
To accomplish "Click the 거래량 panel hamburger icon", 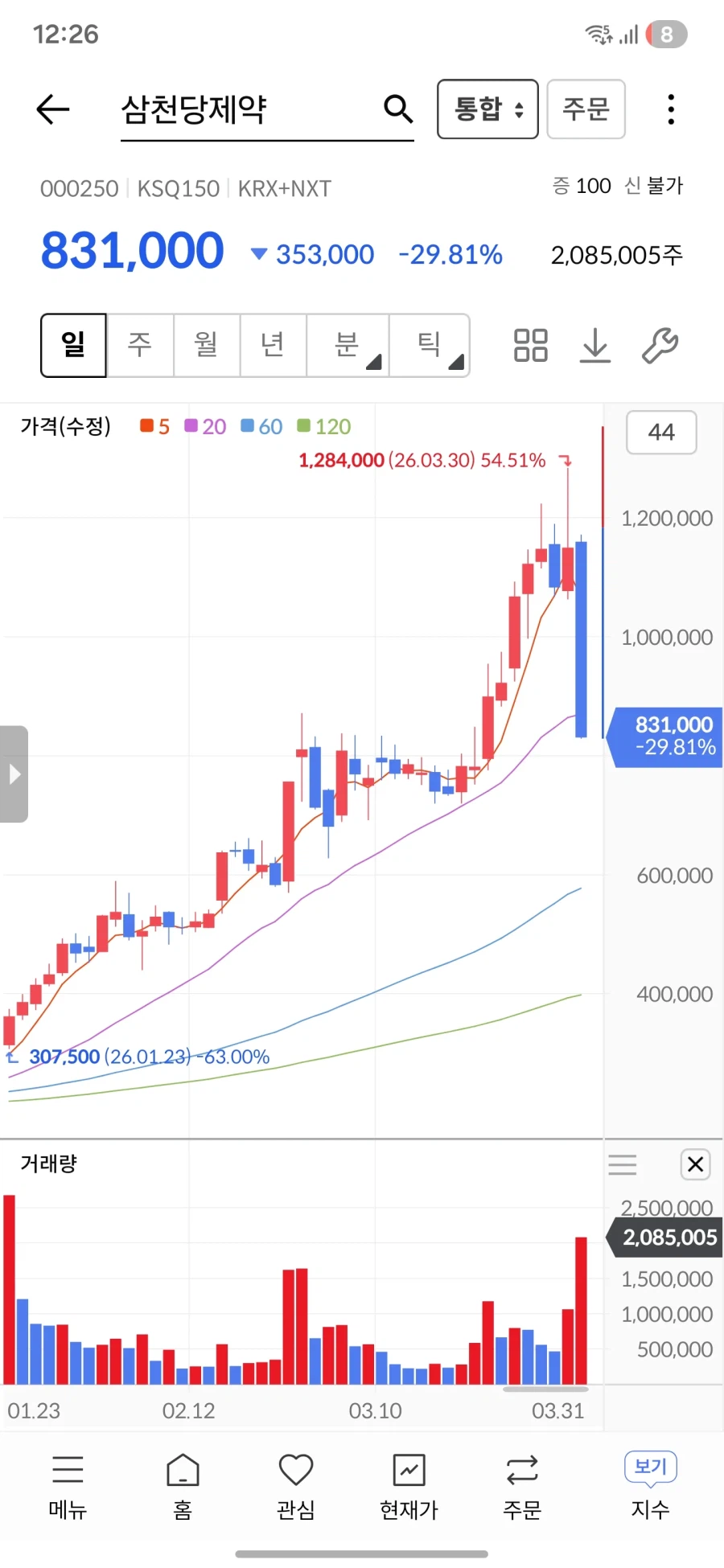I will pos(623,1164).
